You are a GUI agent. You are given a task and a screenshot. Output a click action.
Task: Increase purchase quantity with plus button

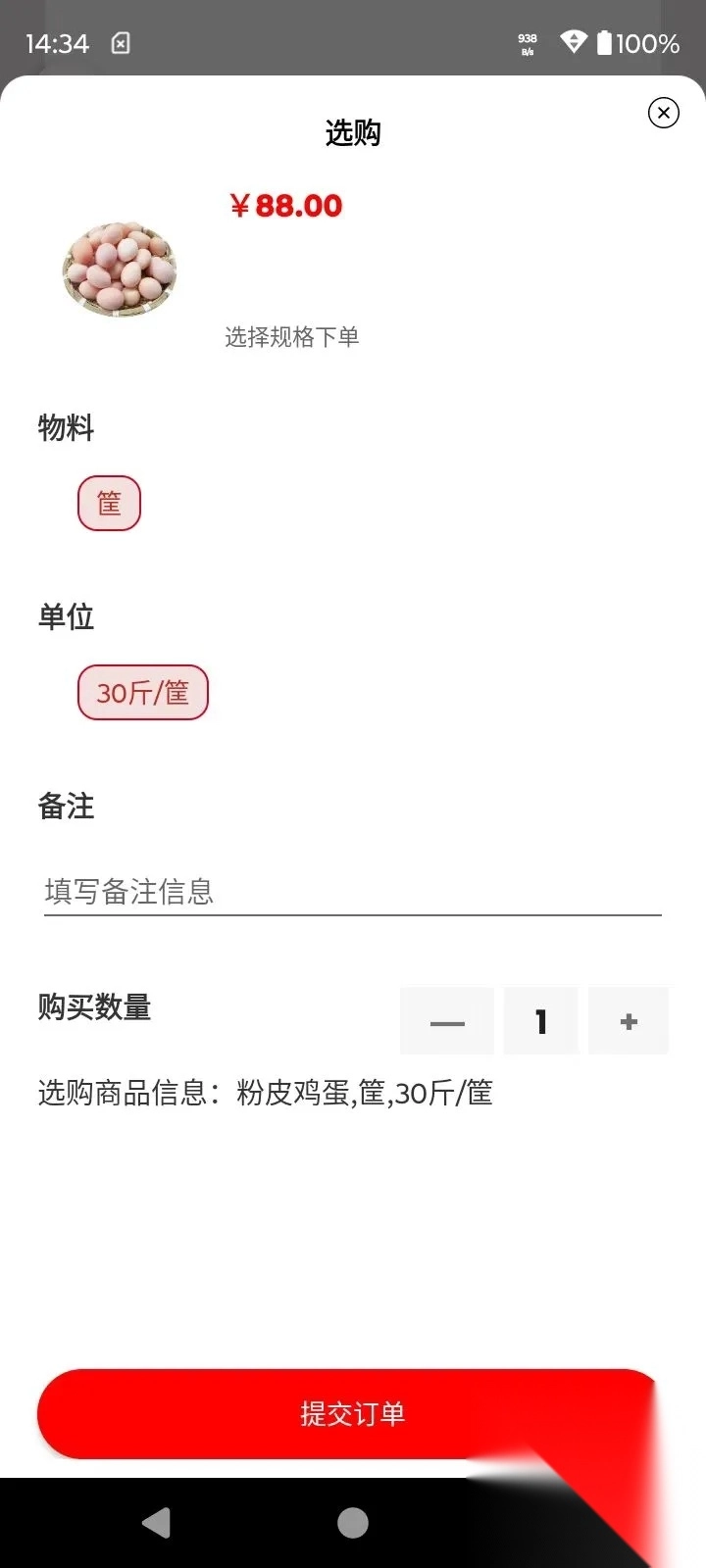coord(628,1020)
